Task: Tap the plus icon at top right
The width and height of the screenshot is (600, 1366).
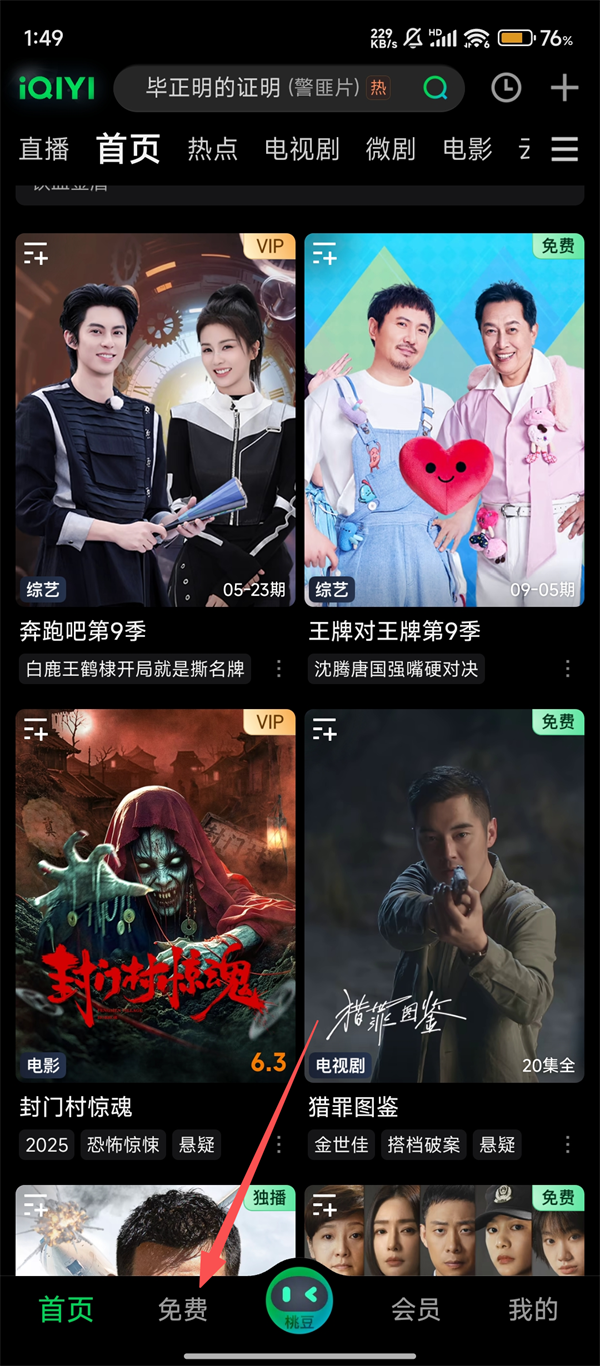Action: (x=565, y=88)
